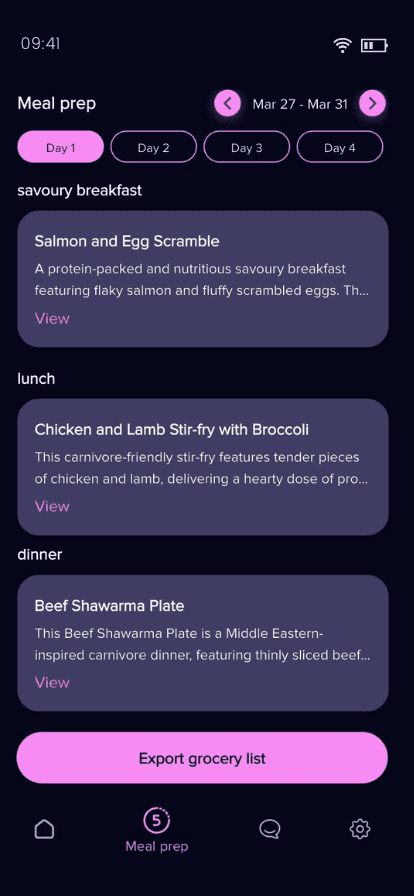Screen dimensions: 414x896
Task: Select the Day 1 chip
Action: point(61,147)
